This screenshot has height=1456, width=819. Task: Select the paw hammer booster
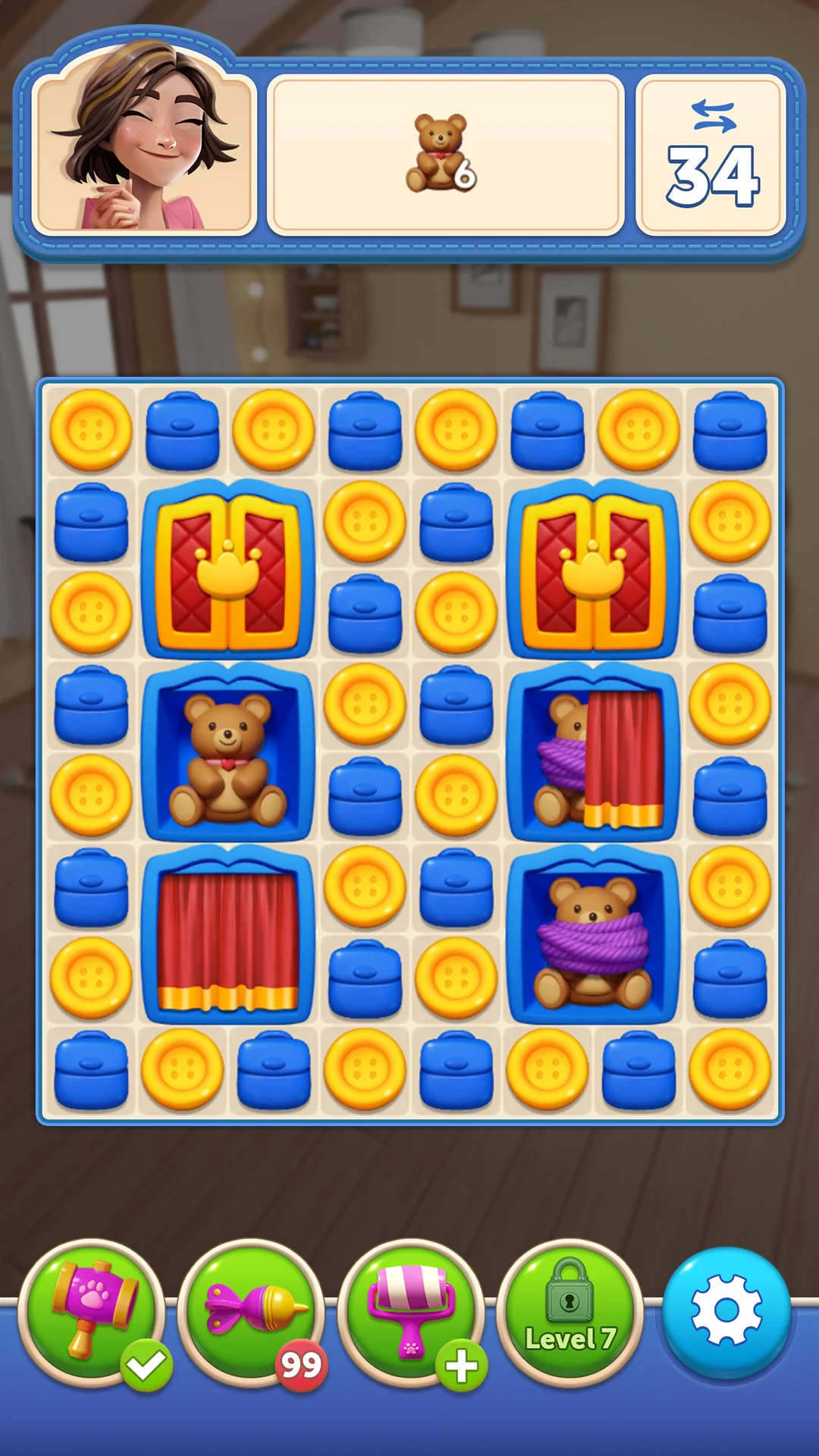tap(91, 1312)
